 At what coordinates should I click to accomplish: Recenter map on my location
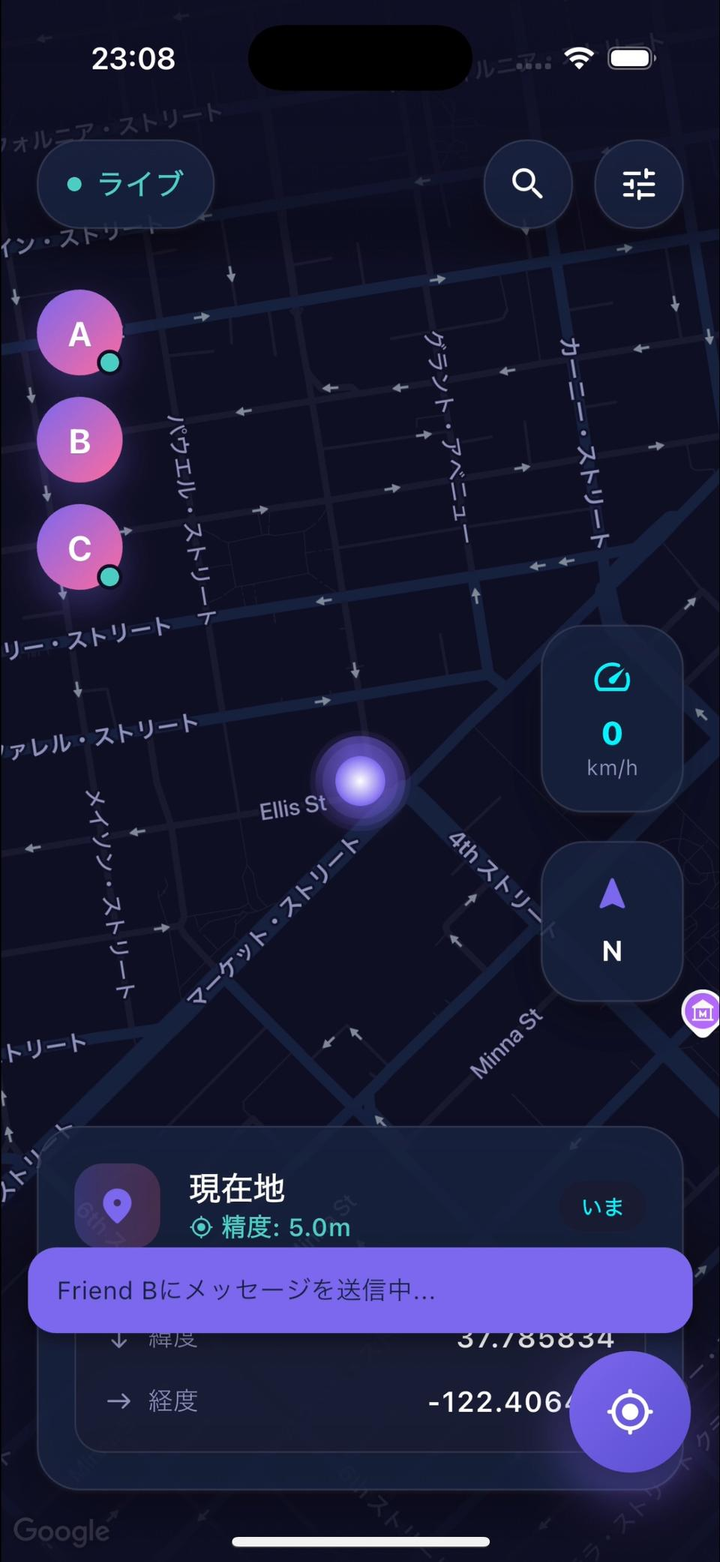click(x=630, y=1412)
